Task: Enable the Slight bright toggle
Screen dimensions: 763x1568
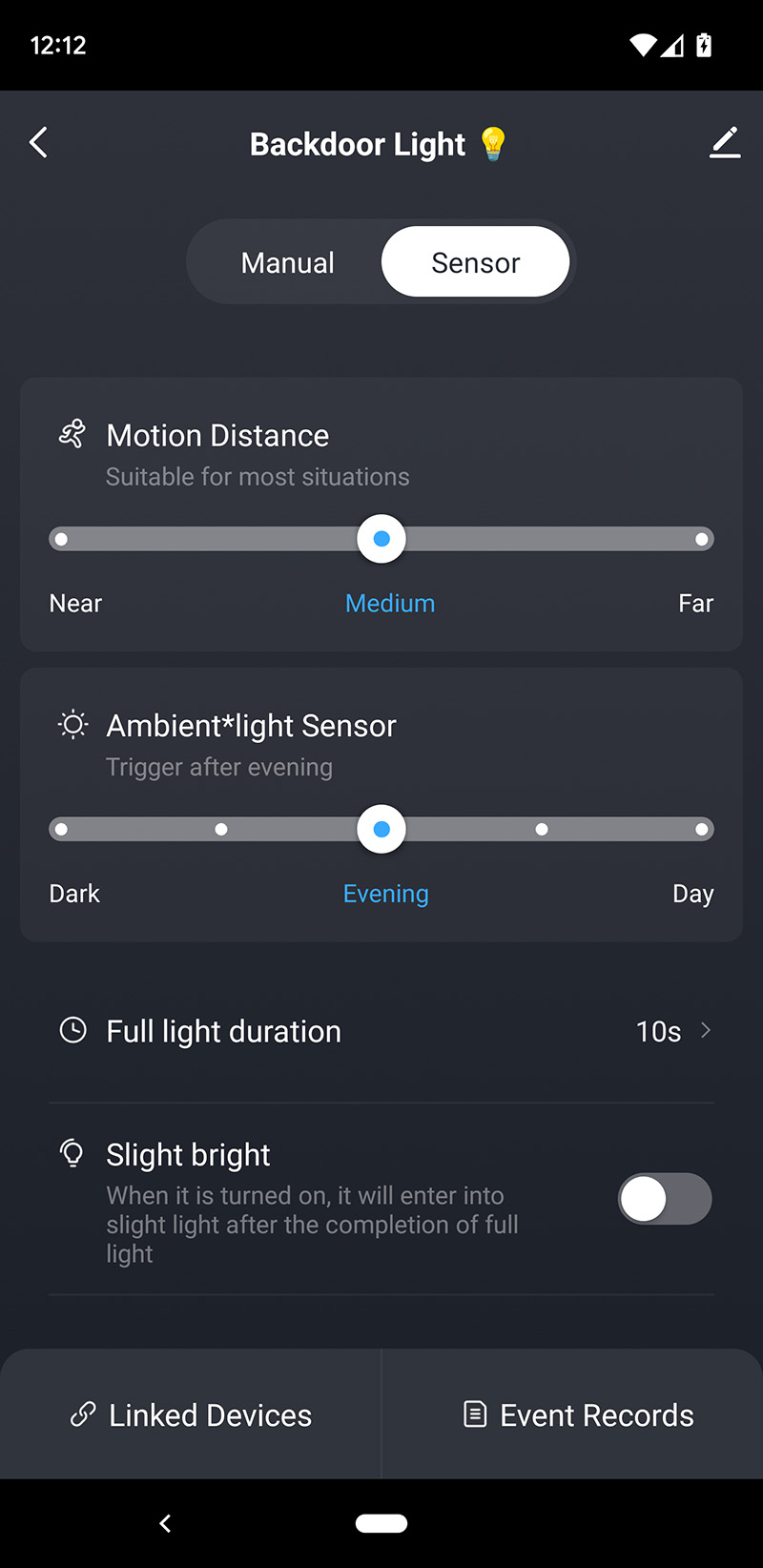Action: pos(665,1199)
